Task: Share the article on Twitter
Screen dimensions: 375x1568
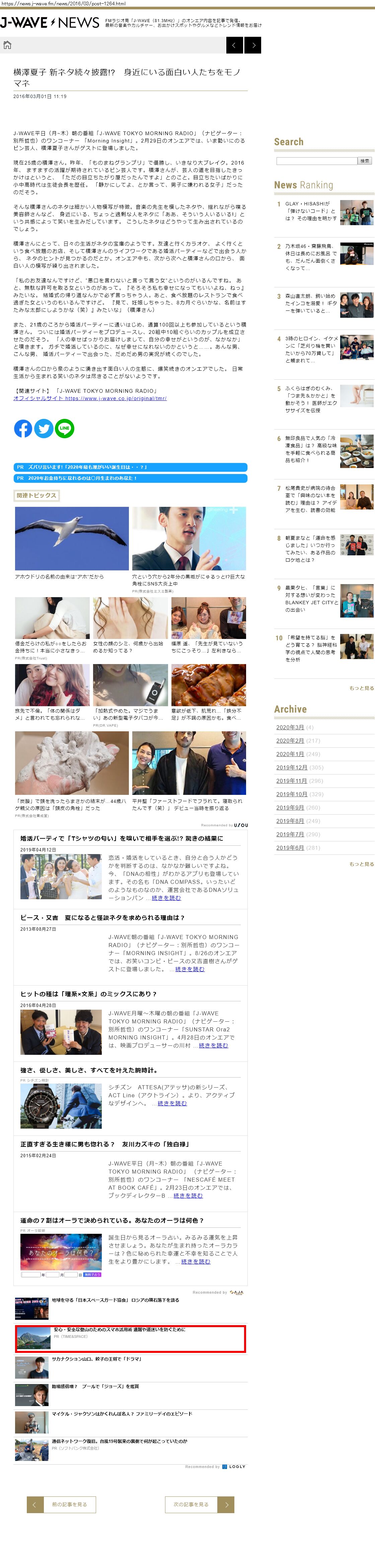Action: (x=44, y=428)
